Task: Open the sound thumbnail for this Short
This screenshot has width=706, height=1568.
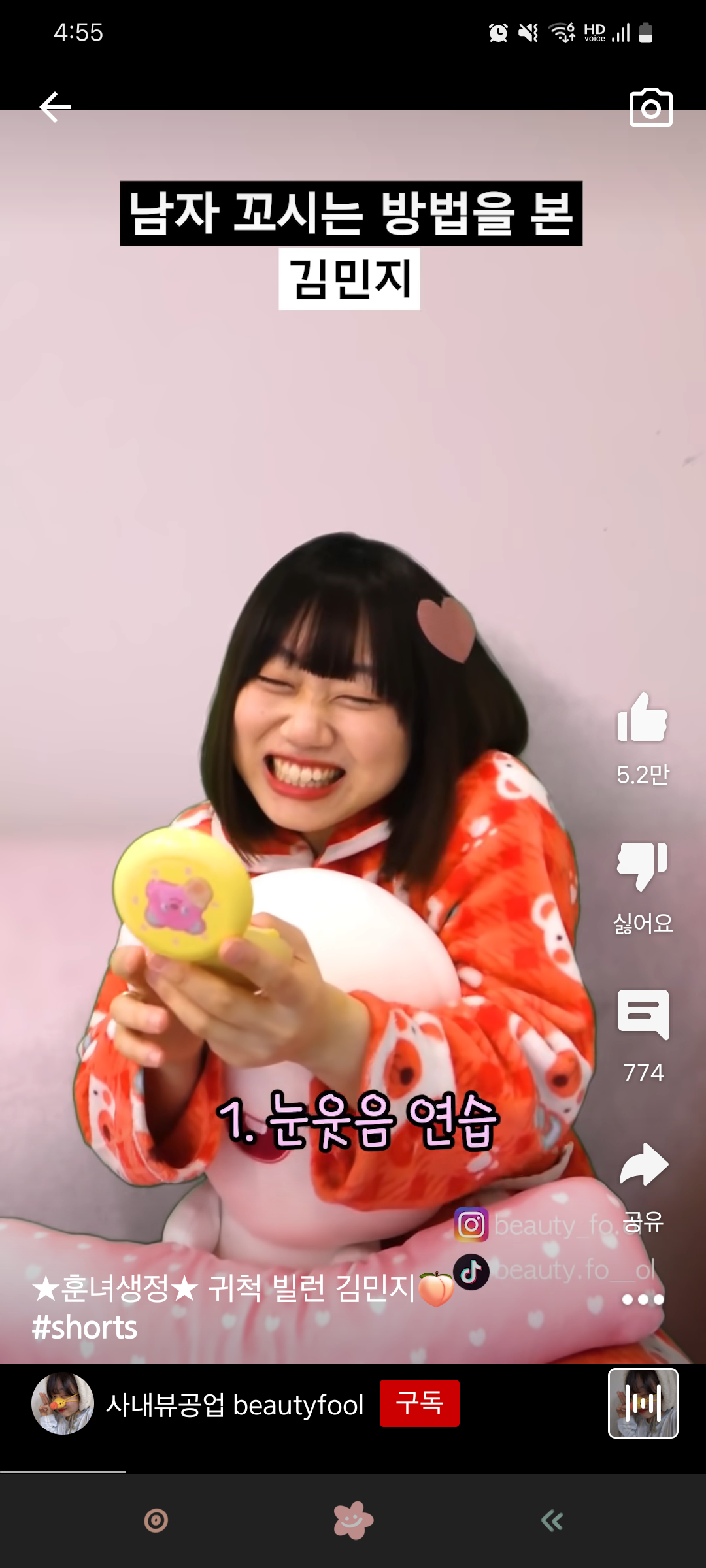Action: [x=643, y=1403]
